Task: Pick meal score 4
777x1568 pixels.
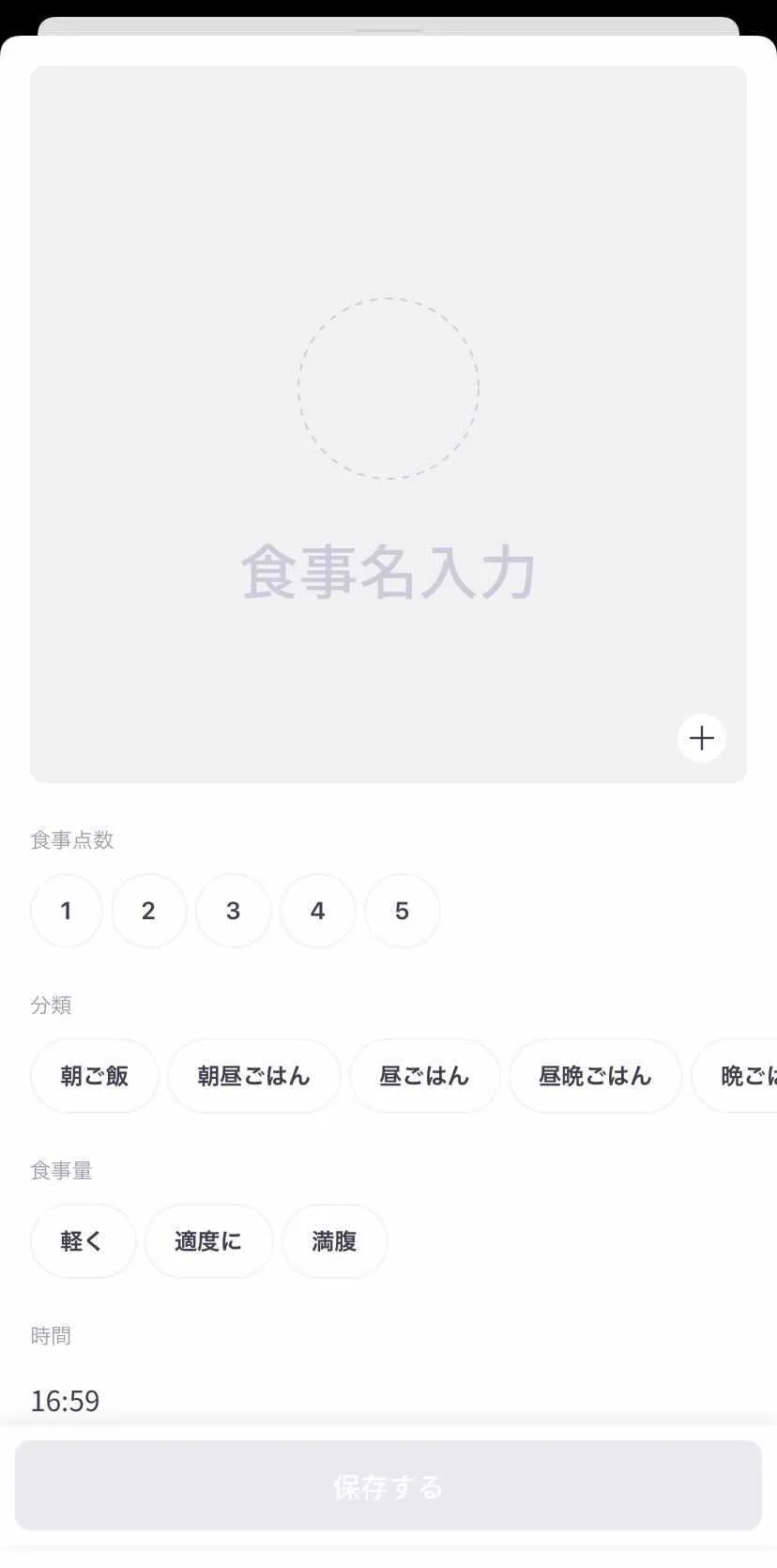Action: point(317,911)
